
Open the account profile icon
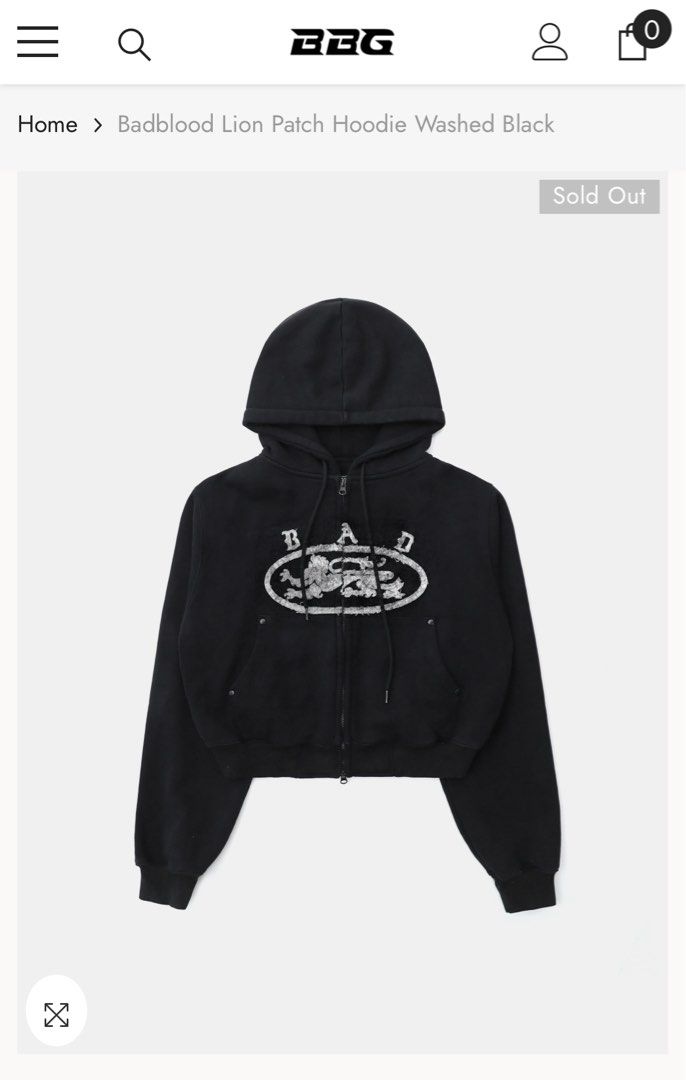coord(549,42)
